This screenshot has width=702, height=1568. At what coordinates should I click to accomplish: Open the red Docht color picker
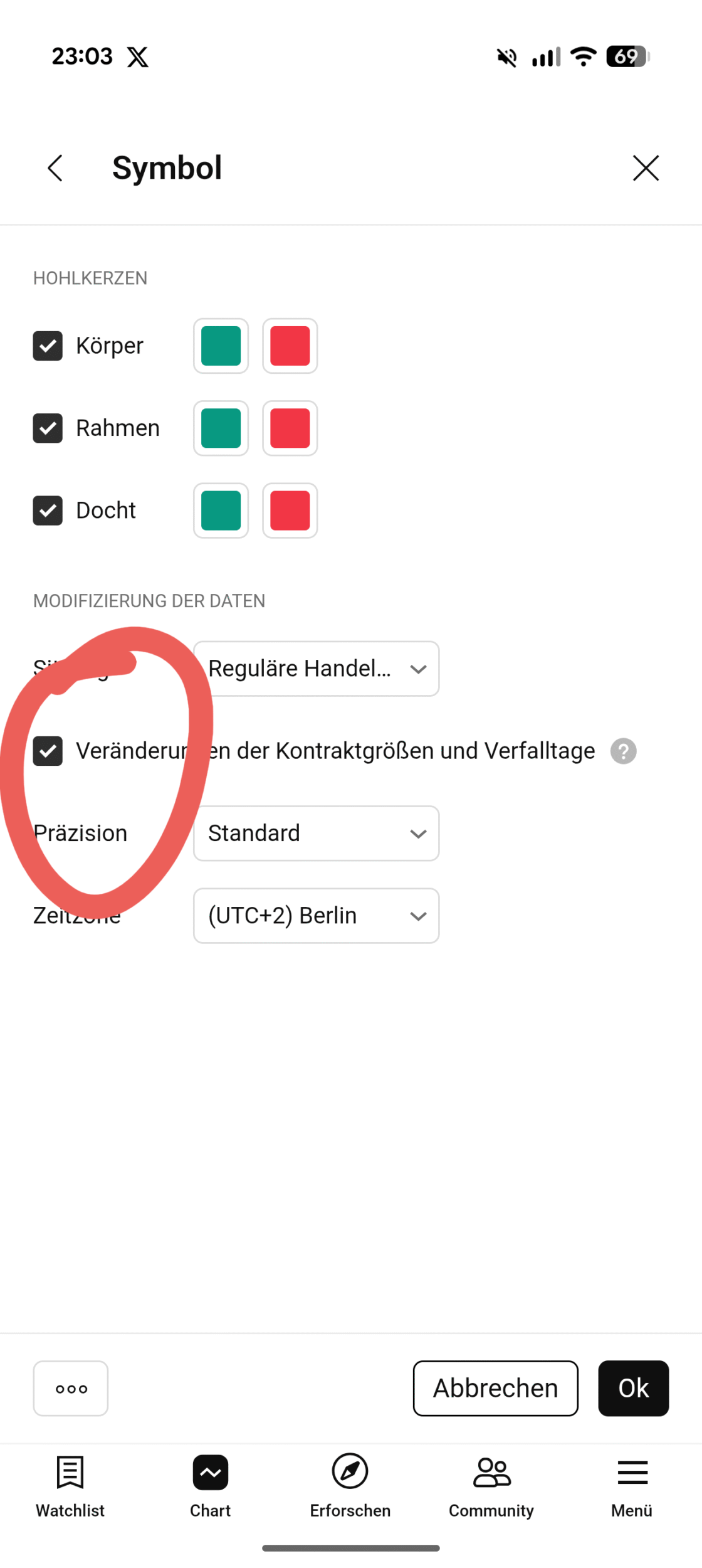[290, 510]
